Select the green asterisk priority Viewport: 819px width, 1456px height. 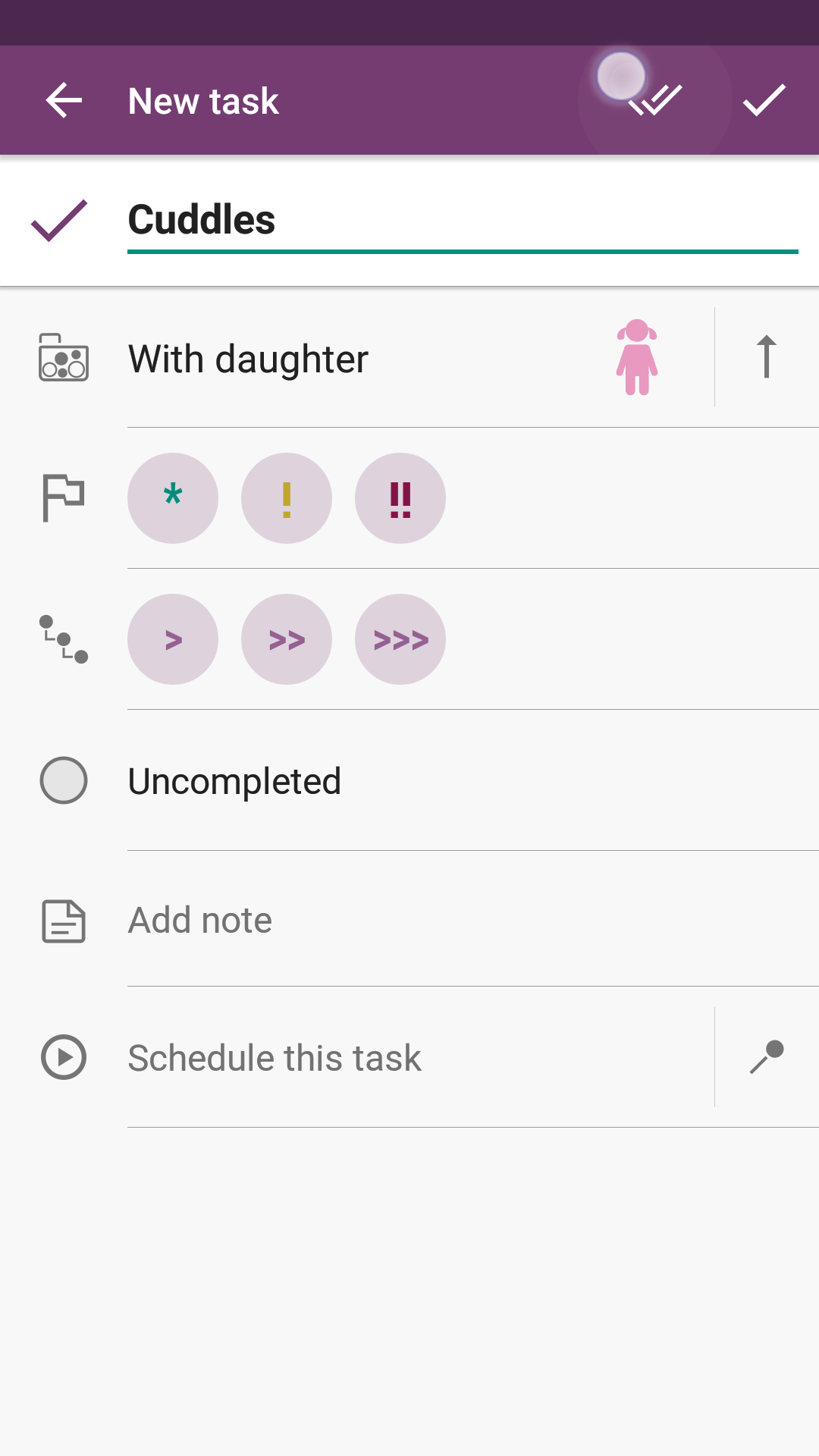click(173, 498)
